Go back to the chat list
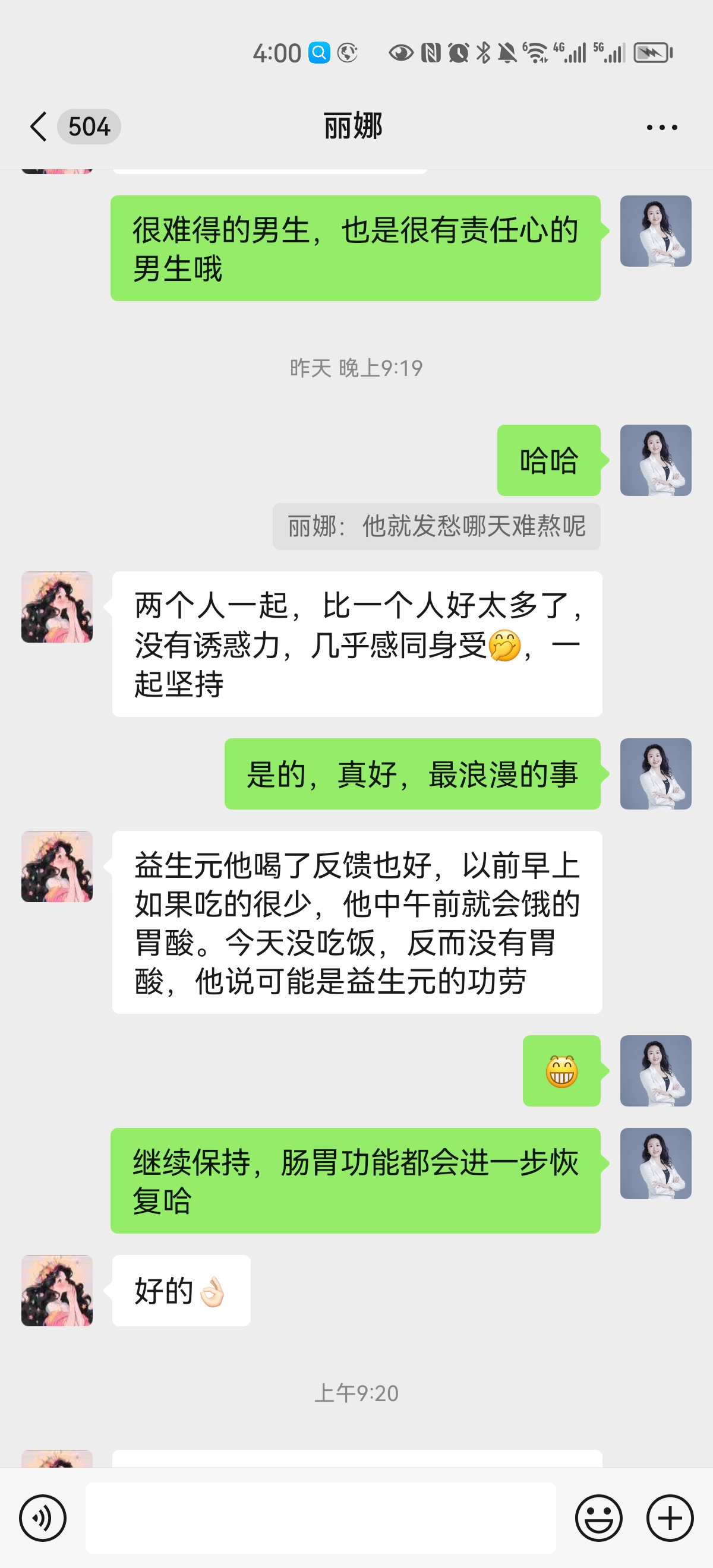This screenshot has height=1568, width=713. click(39, 127)
